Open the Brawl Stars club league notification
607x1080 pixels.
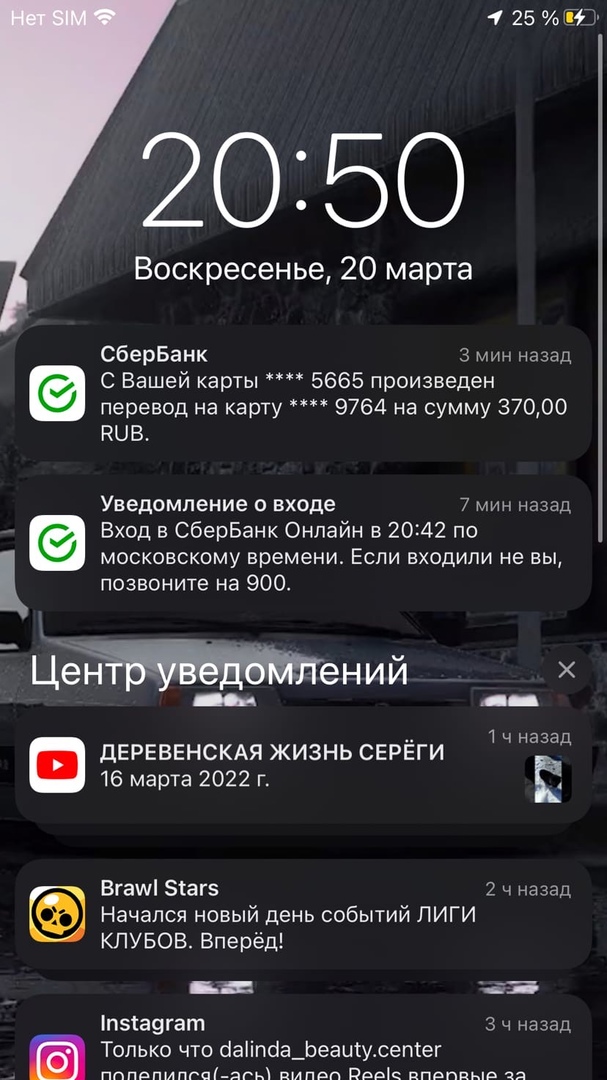(303, 913)
